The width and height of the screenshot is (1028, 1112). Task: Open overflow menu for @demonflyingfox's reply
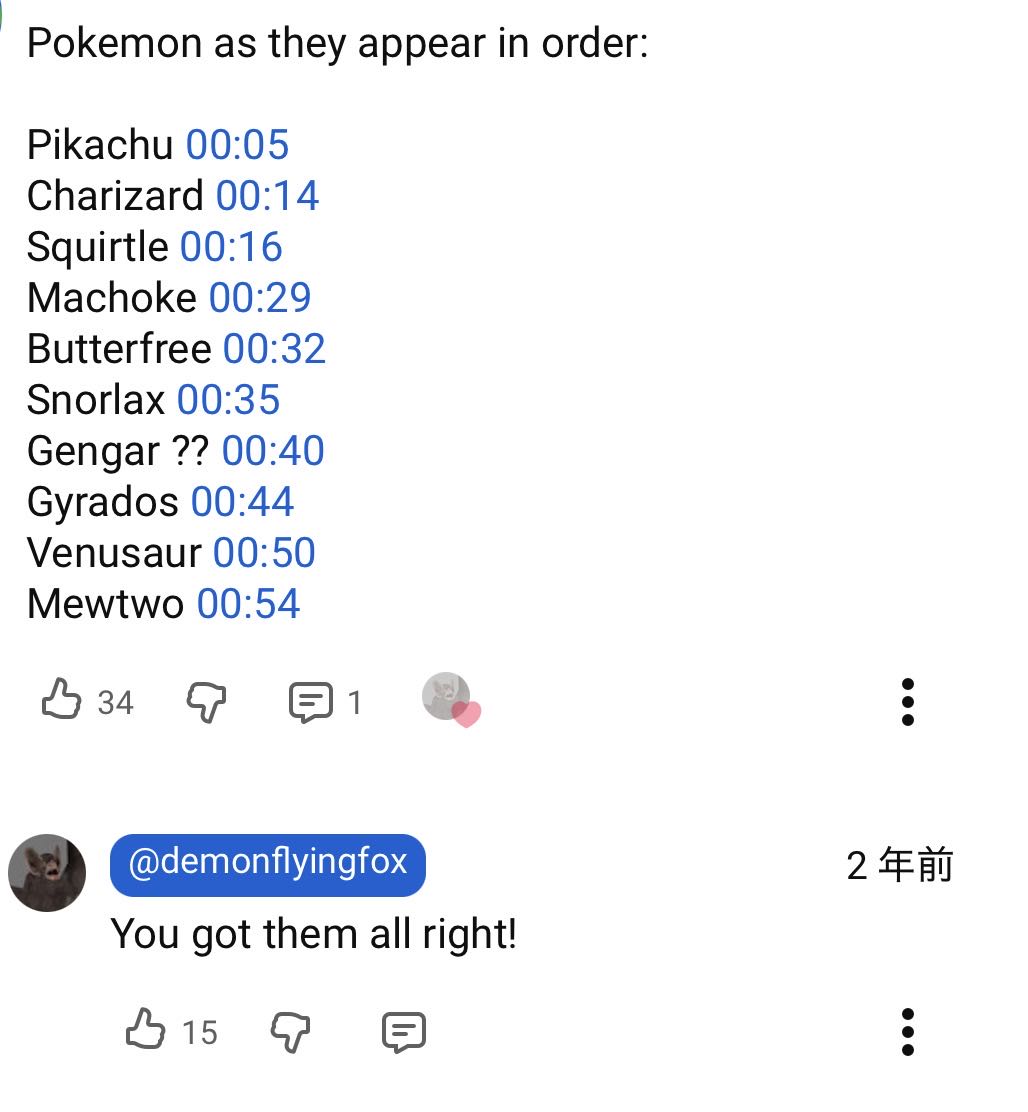point(907,1031)
